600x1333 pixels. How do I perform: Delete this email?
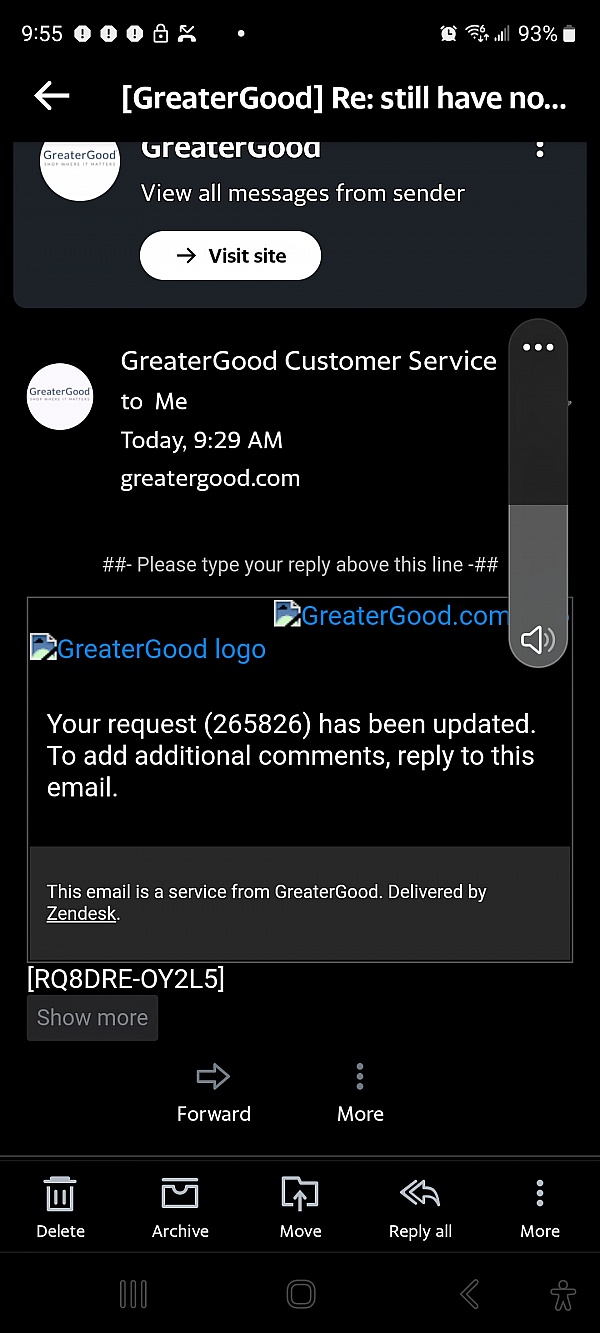point(60,1207)
